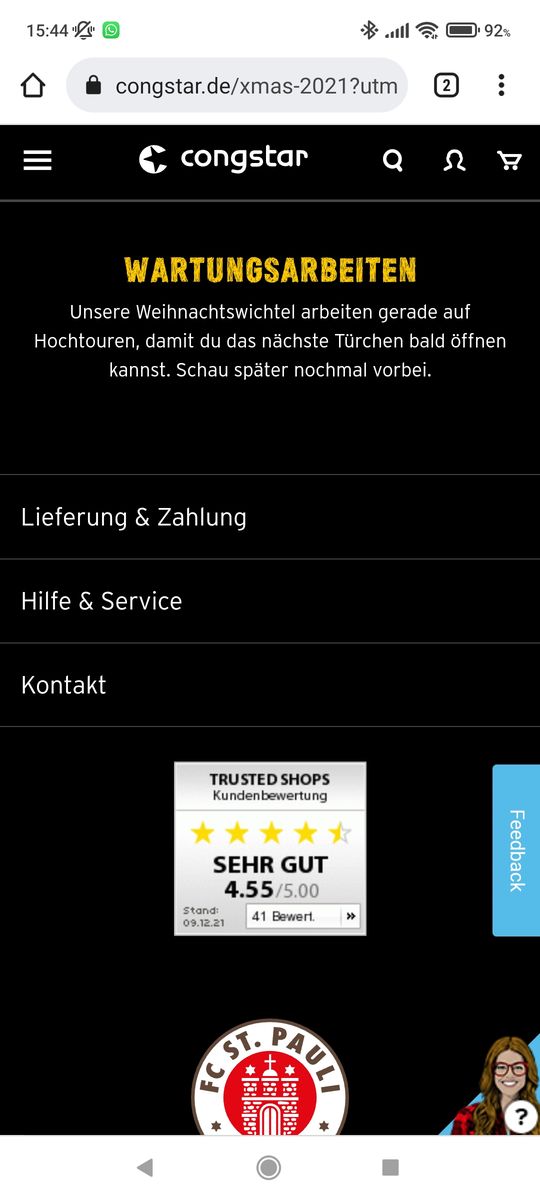The height and width of the screenshot is (1200, 540).
Task: Open the Trusted Shops rating badge
Action: [x=270, y=849]
